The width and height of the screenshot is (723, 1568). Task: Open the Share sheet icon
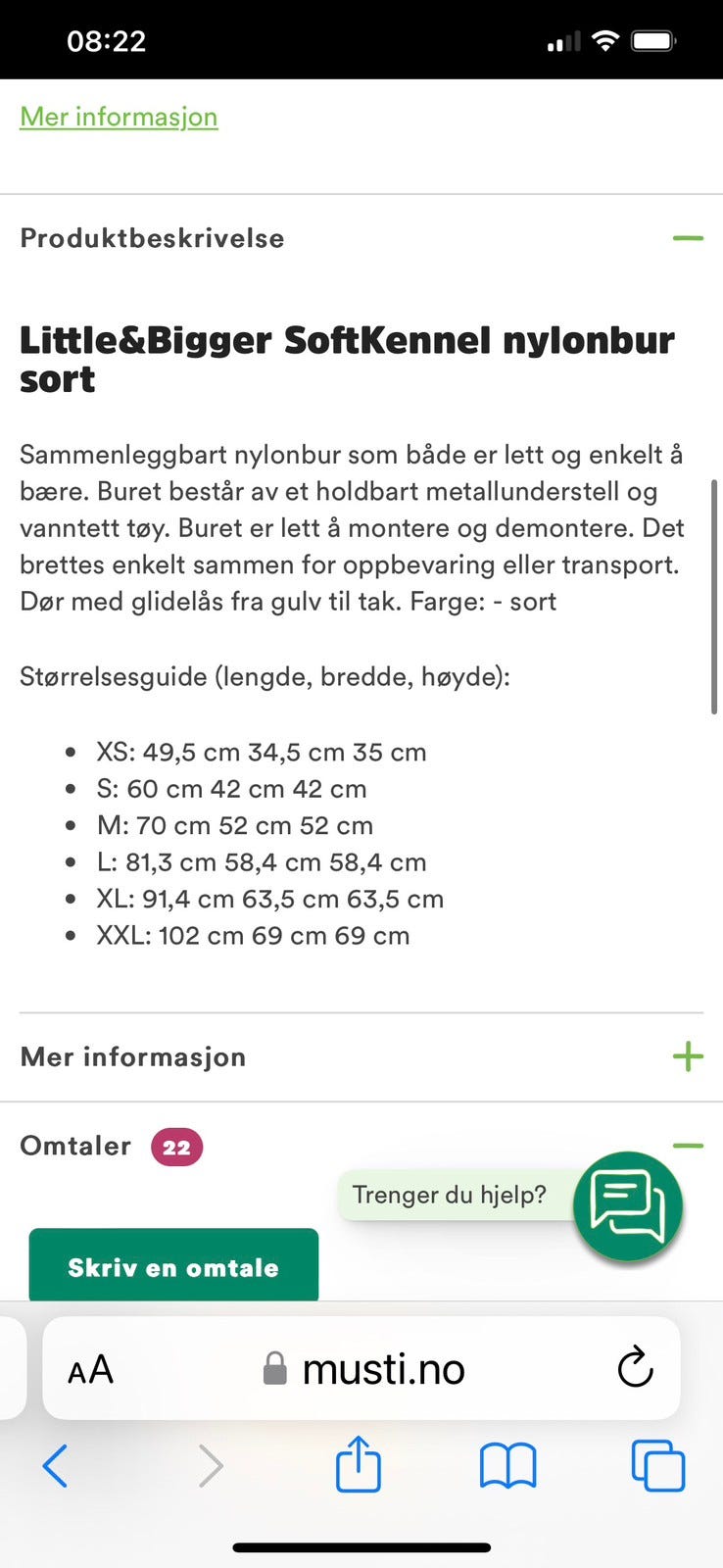[358, 1465]
